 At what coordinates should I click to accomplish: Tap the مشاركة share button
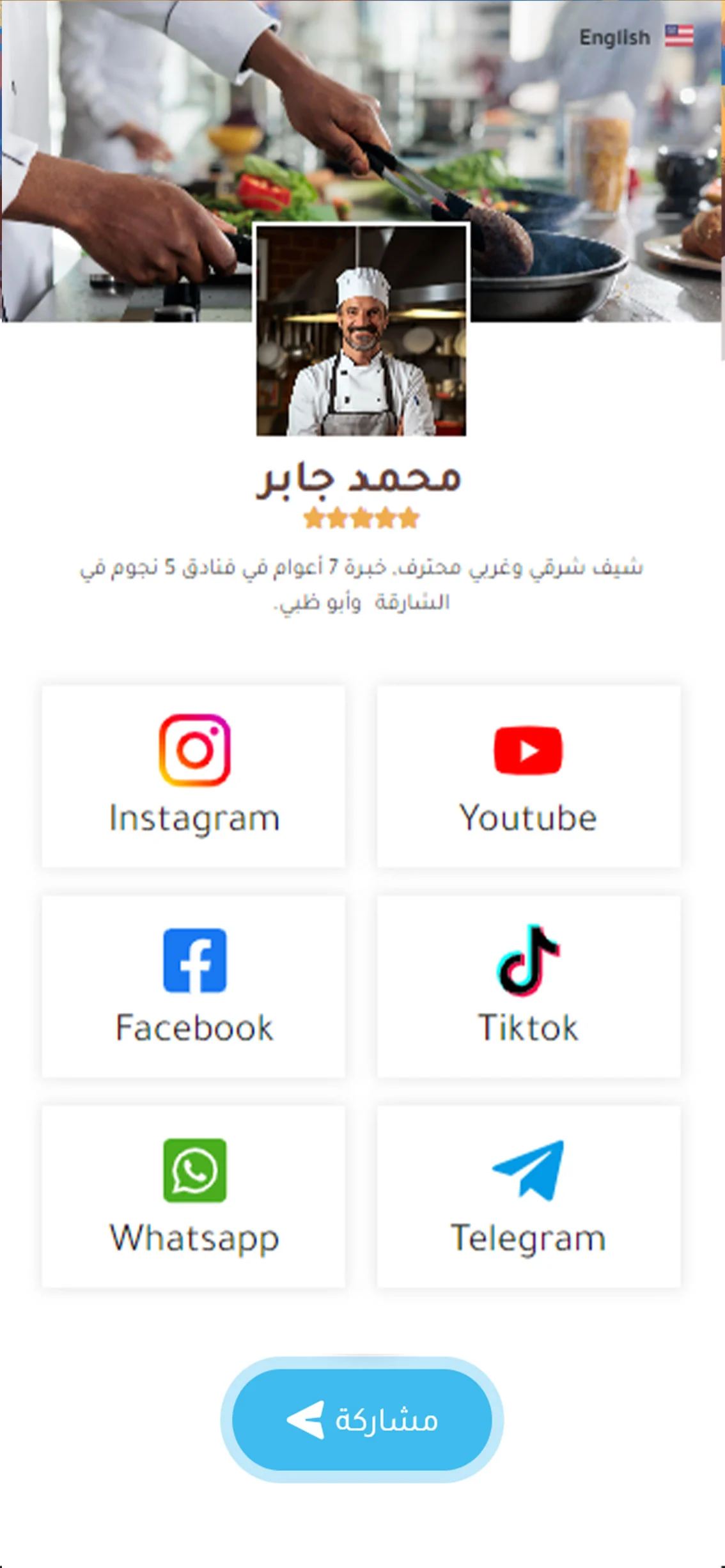click(362, 1420)
